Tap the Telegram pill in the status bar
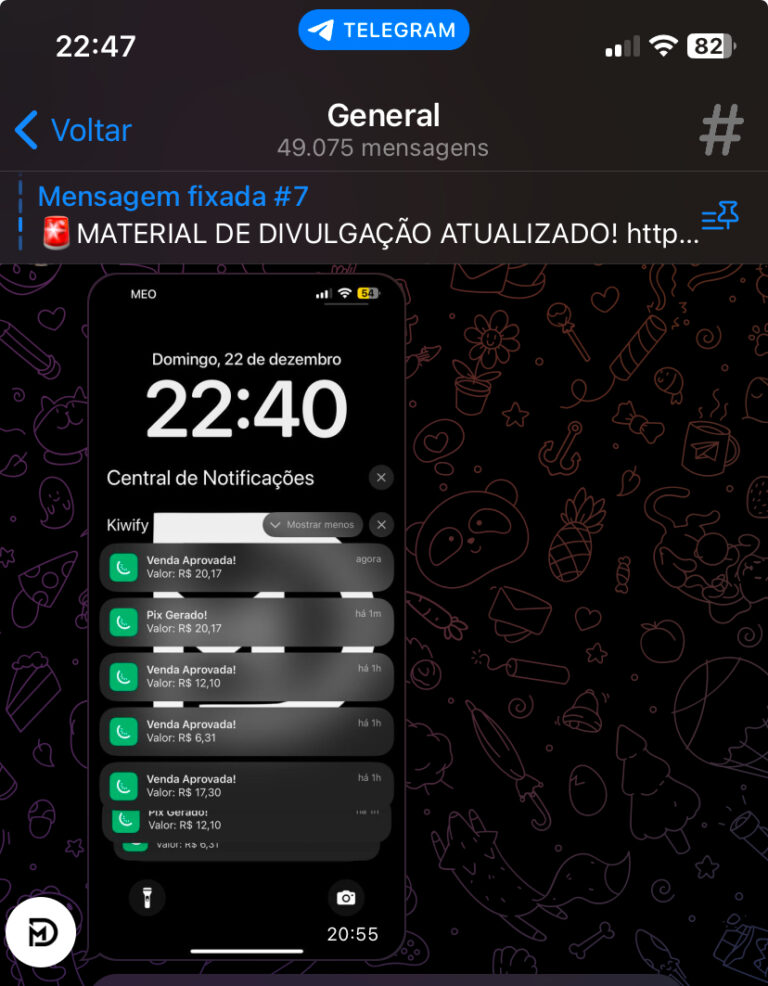 click(x=383, y=30)
